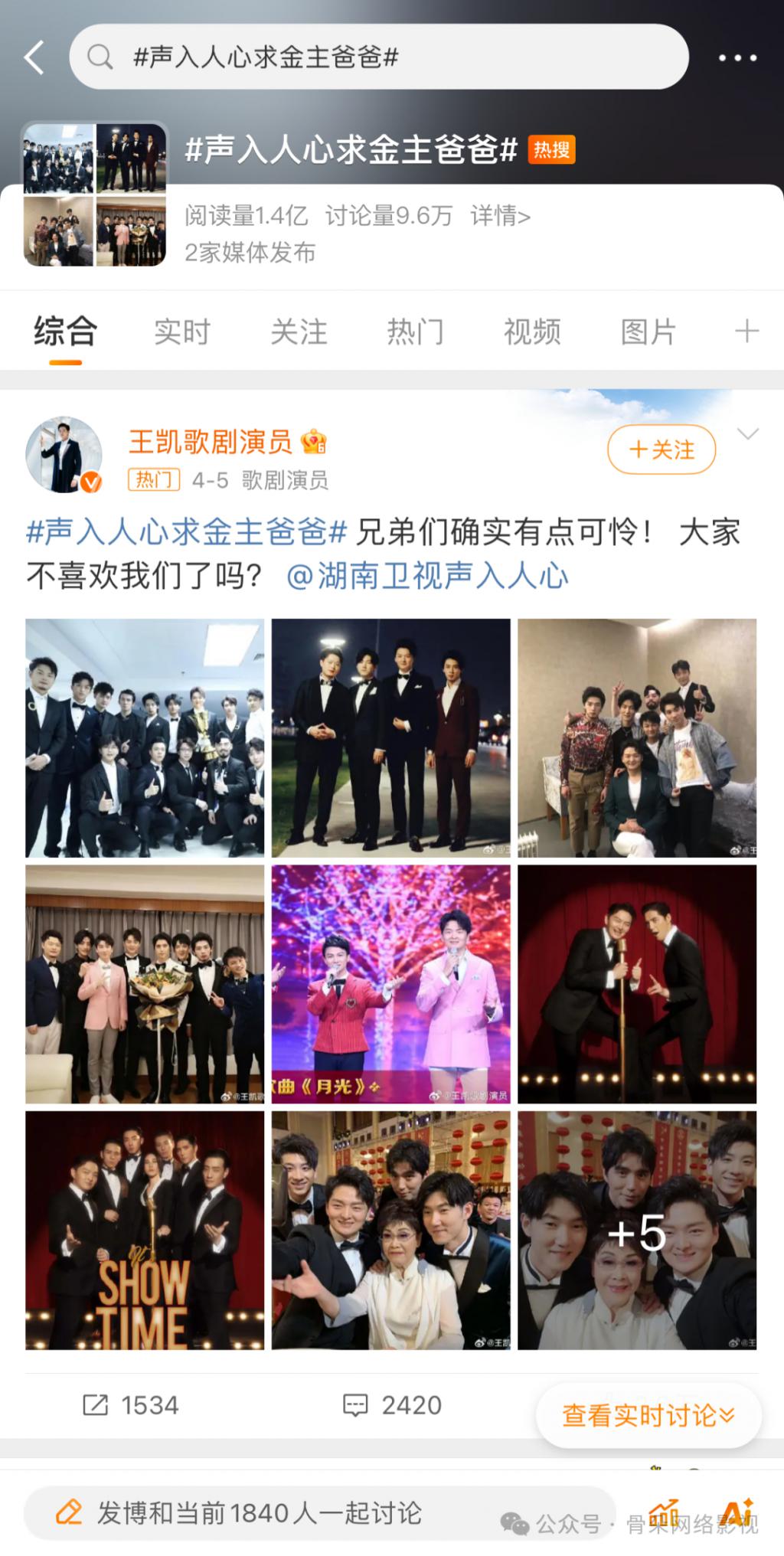
Task: Open topic 详情> details link
Action: [500, 216]
